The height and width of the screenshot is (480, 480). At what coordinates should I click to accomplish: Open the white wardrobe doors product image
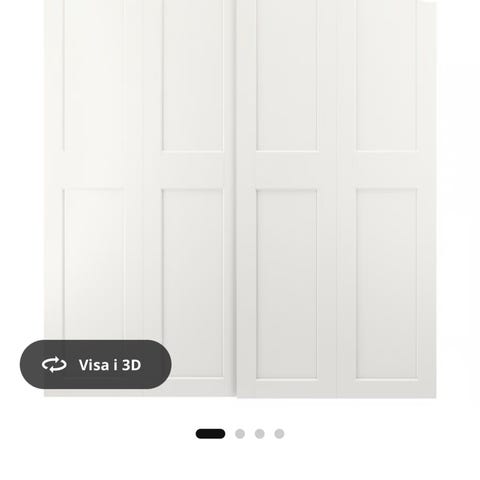(240, 199)
